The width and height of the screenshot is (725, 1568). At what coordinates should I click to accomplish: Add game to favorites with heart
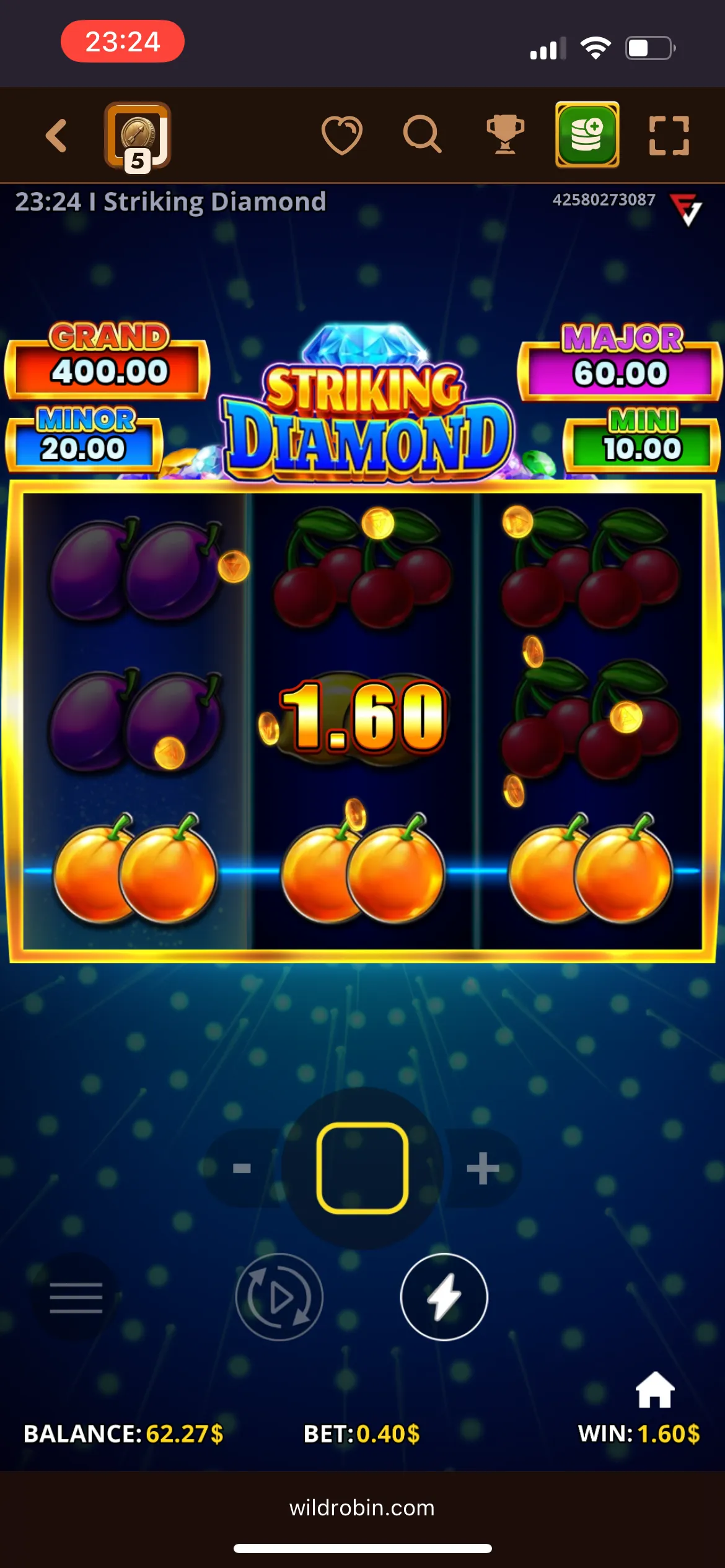coord(341,135)
